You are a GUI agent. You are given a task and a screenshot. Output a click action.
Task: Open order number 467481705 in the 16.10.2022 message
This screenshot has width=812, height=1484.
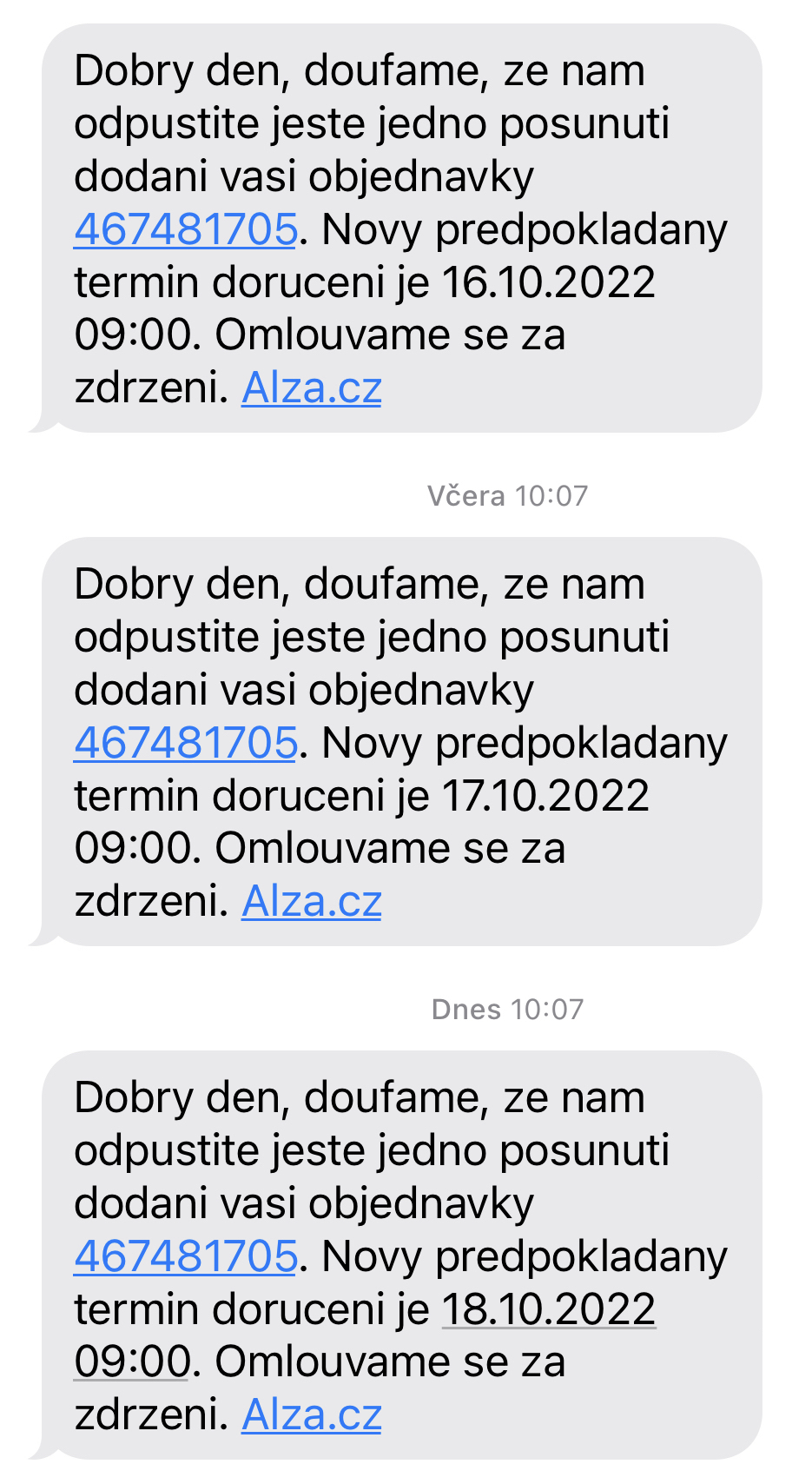click(186, 229)
